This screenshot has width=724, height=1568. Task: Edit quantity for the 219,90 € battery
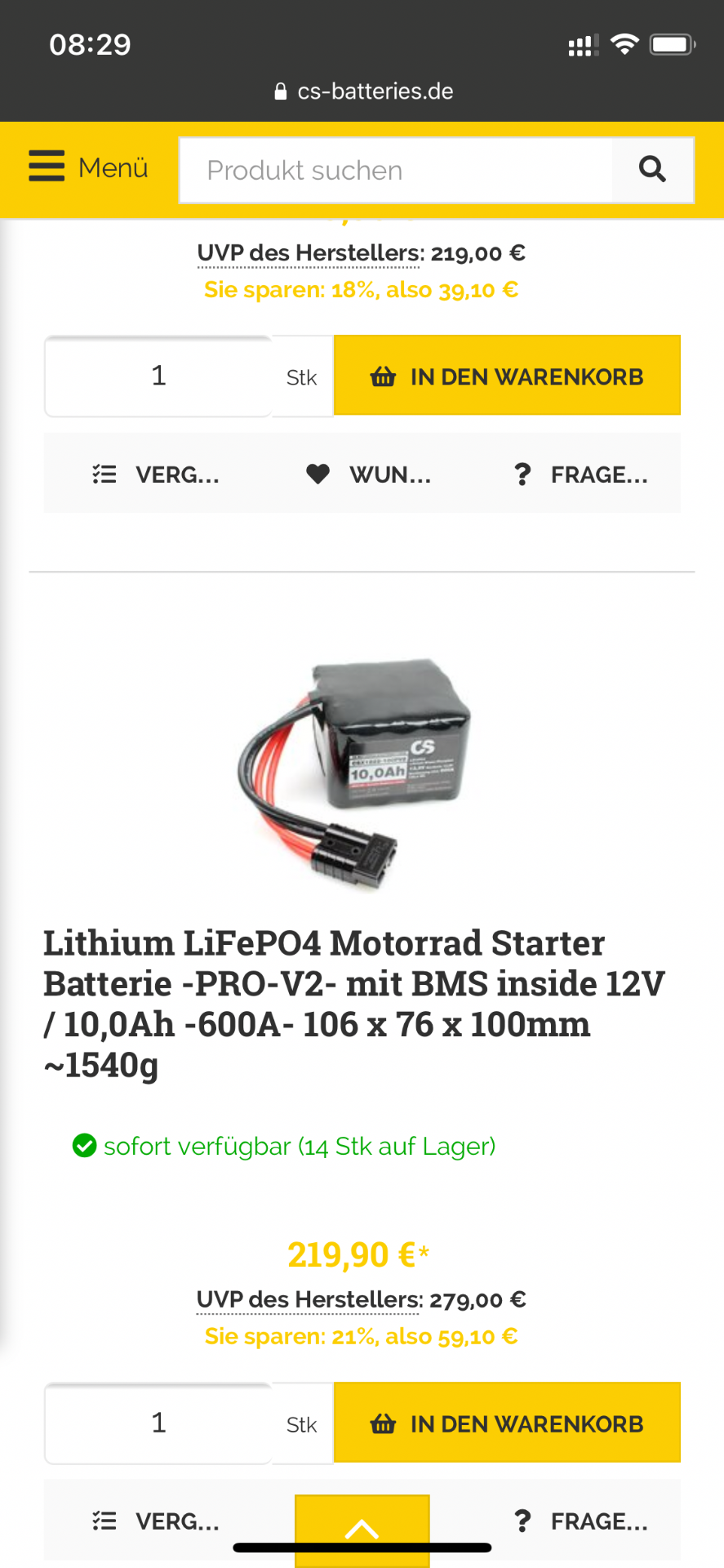tap(158, 1423)
